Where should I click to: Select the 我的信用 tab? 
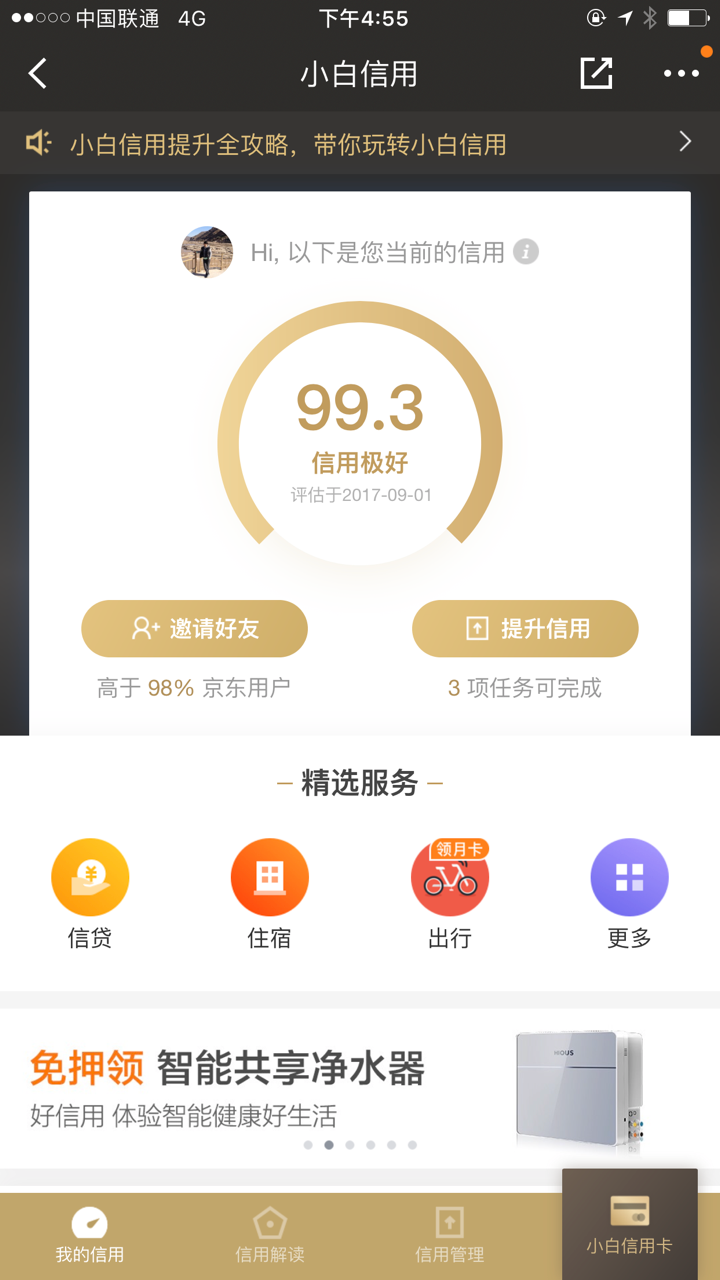(x=89, y=1235)
